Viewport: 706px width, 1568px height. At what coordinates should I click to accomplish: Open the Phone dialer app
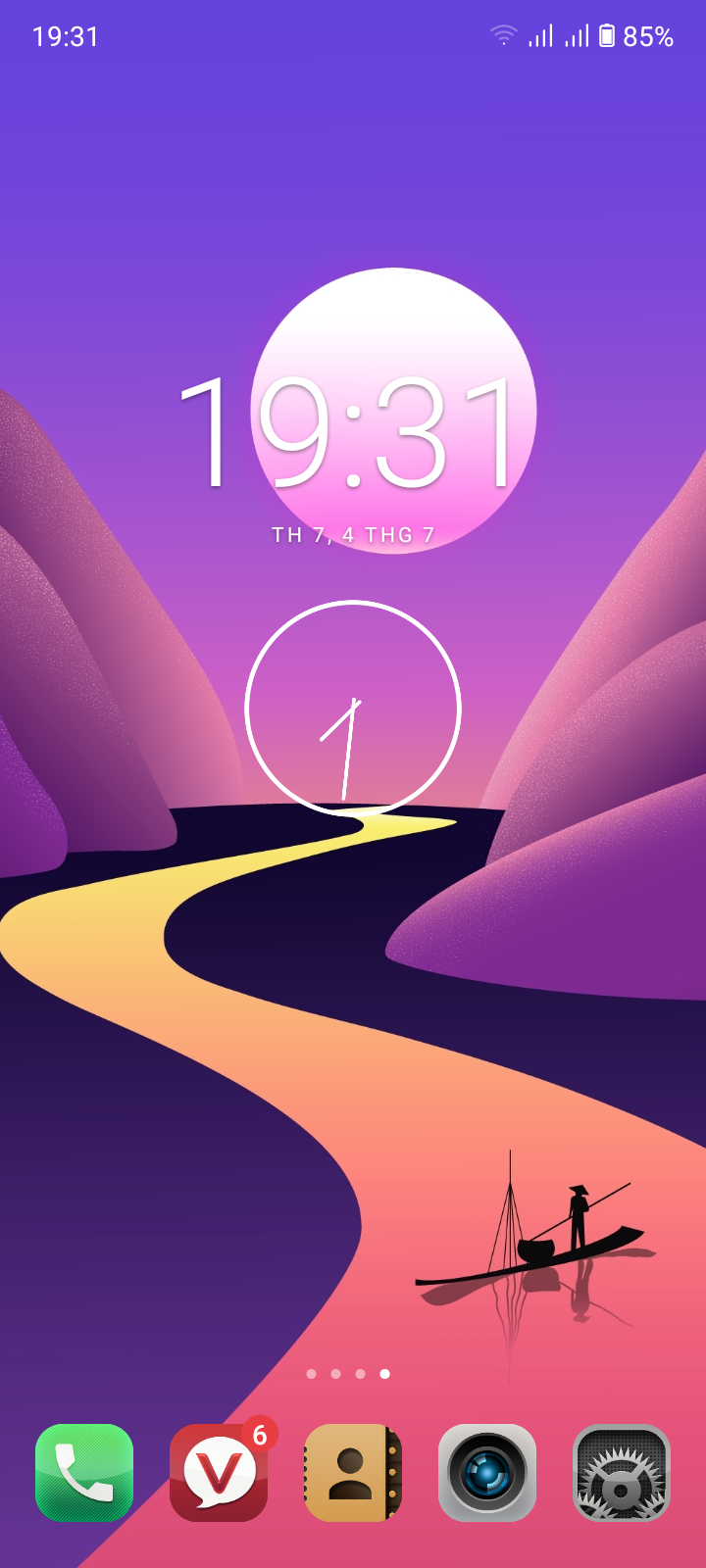tap(84, 1472)
